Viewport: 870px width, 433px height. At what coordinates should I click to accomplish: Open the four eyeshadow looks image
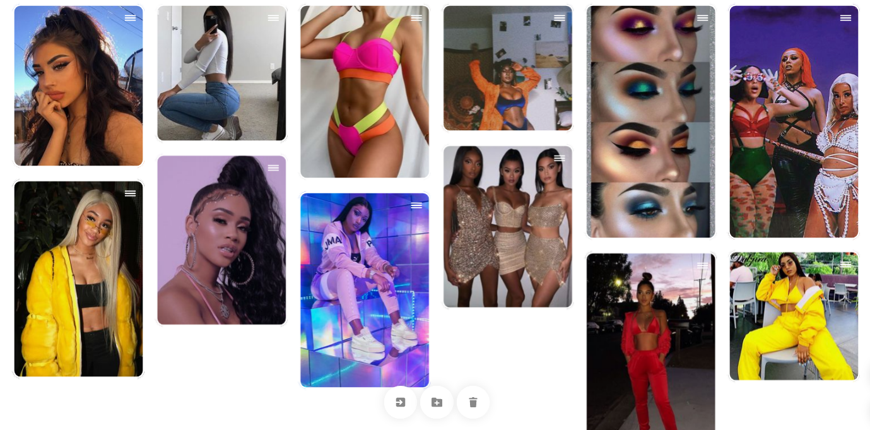coord(650,122)
